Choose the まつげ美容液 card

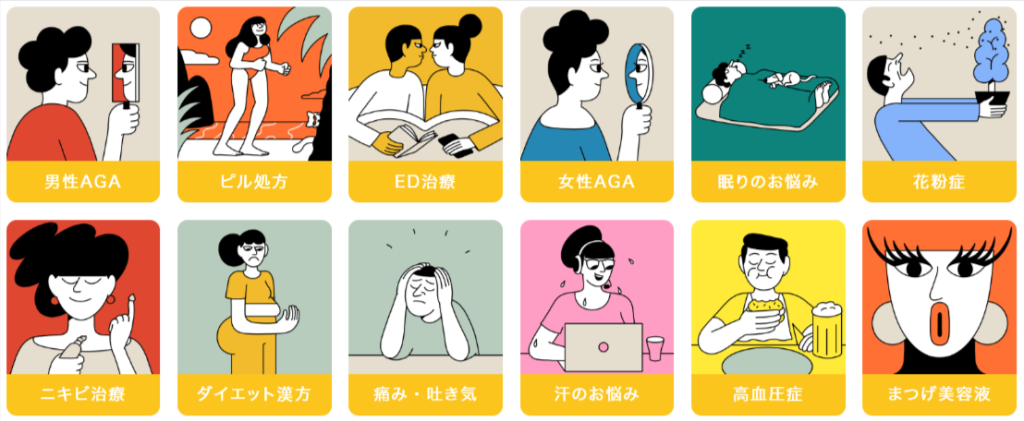click(939, 317)
